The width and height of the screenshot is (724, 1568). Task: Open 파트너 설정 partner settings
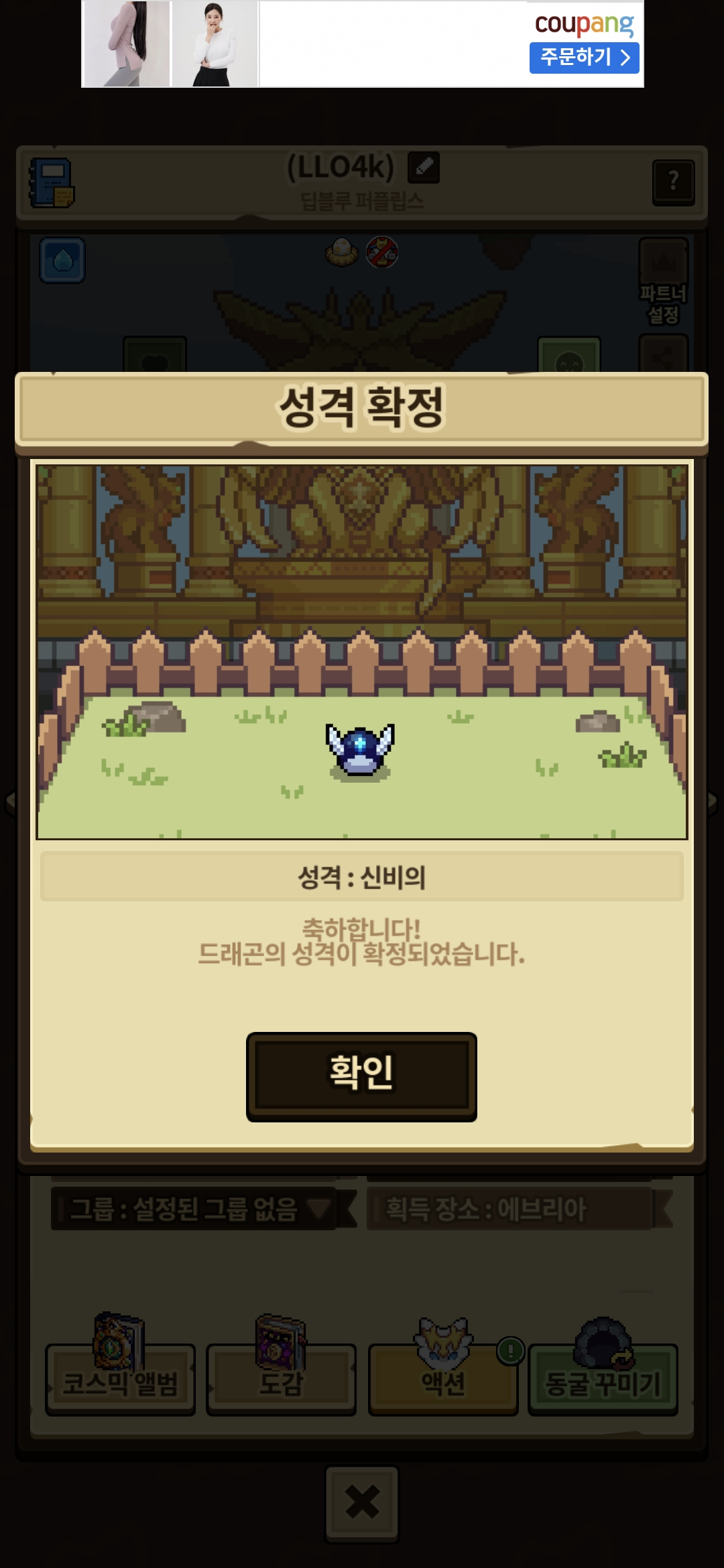click(663, 282)
